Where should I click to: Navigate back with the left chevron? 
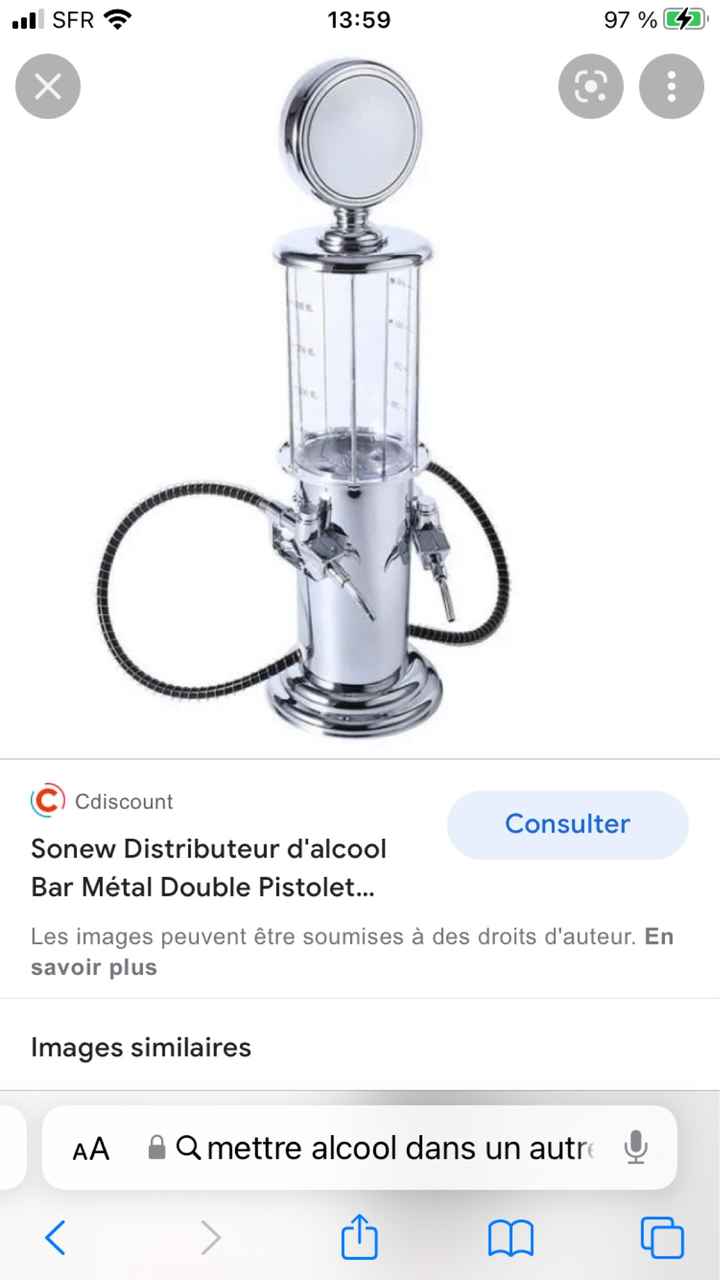55,1237
